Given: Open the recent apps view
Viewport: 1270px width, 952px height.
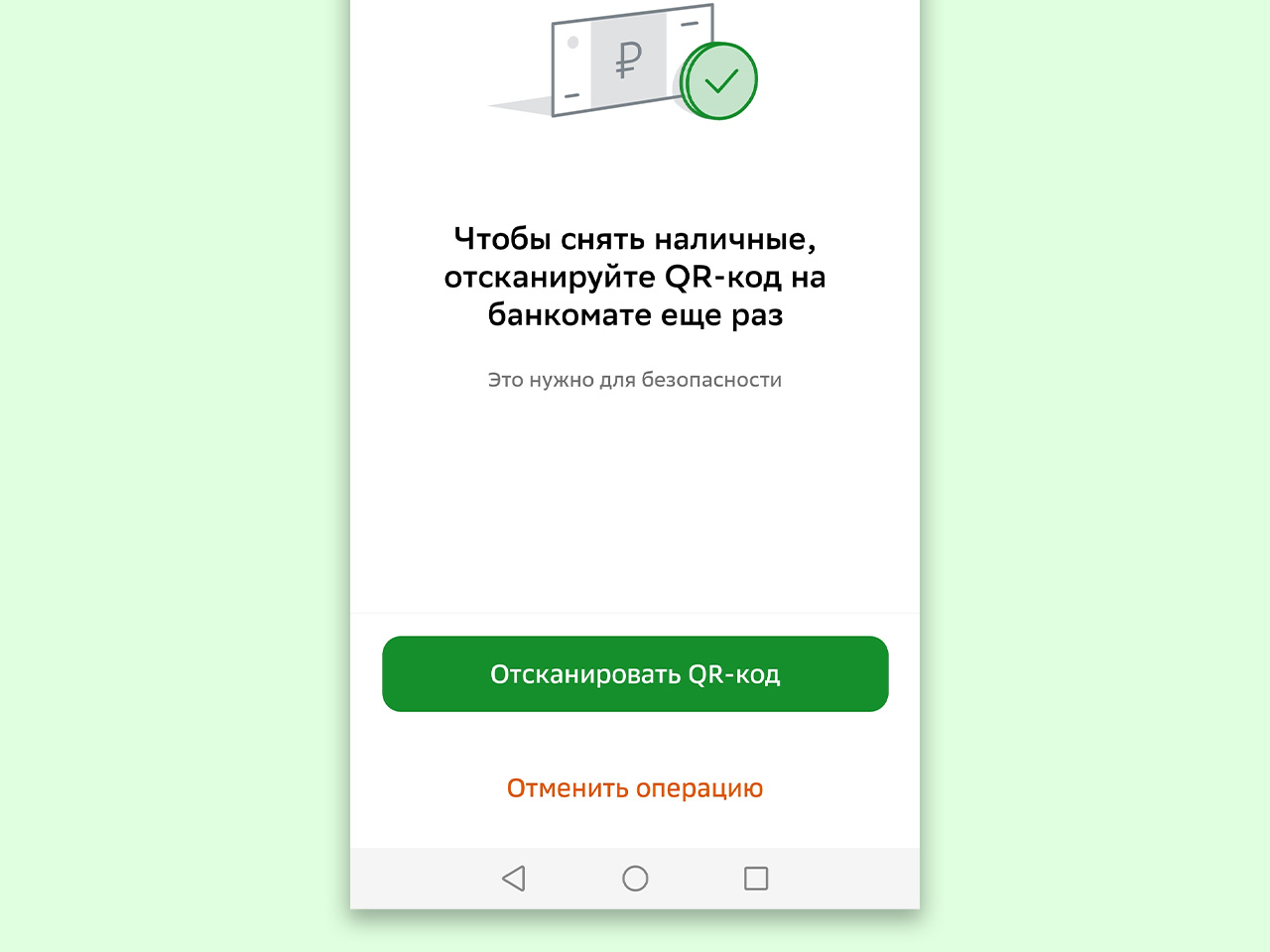Looking at the screenshot, I should [756, 879].
